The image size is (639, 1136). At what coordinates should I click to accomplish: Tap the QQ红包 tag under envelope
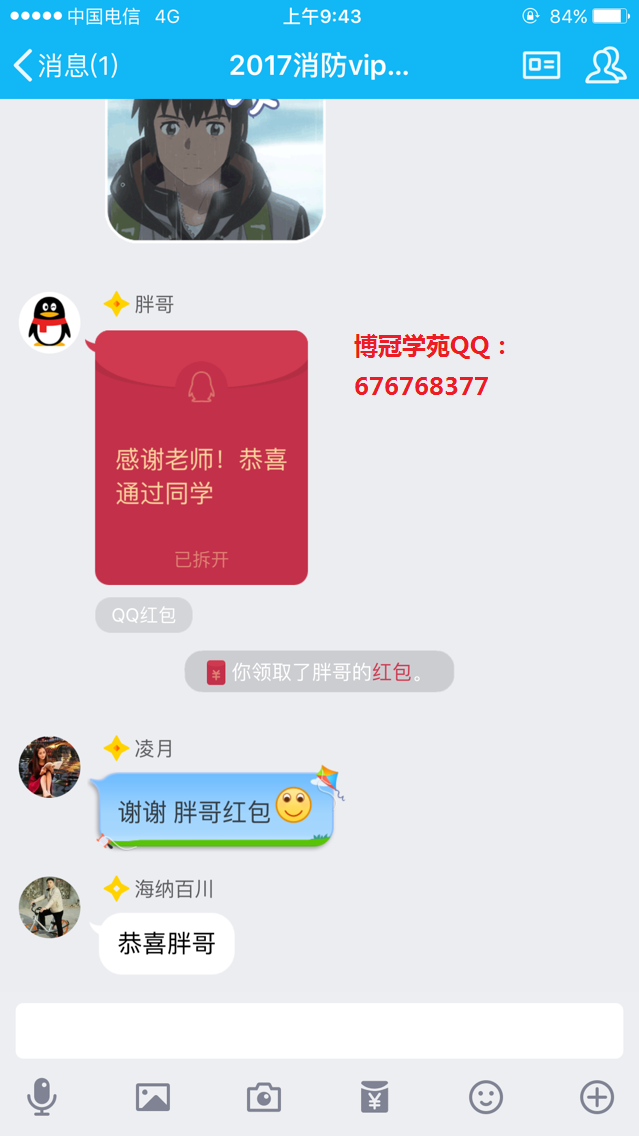click(x=144, y=615)
